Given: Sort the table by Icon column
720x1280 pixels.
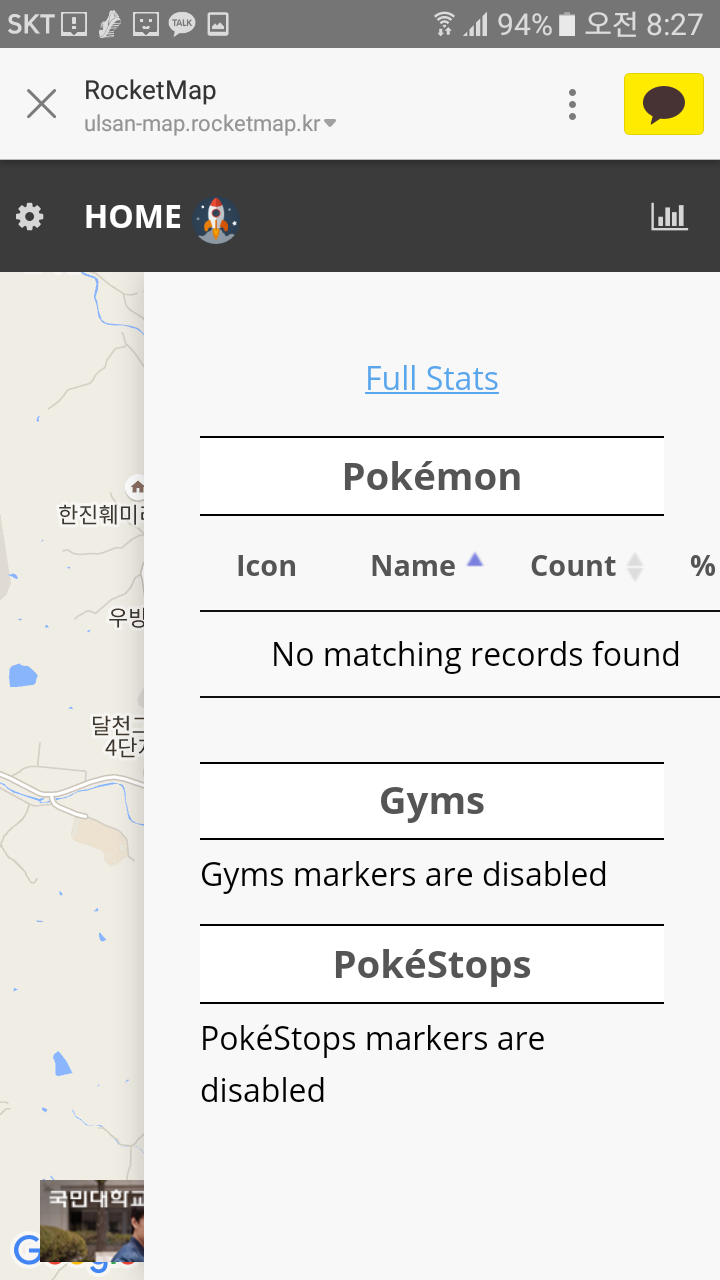Looking at the screenshot, I should [266, 566].
